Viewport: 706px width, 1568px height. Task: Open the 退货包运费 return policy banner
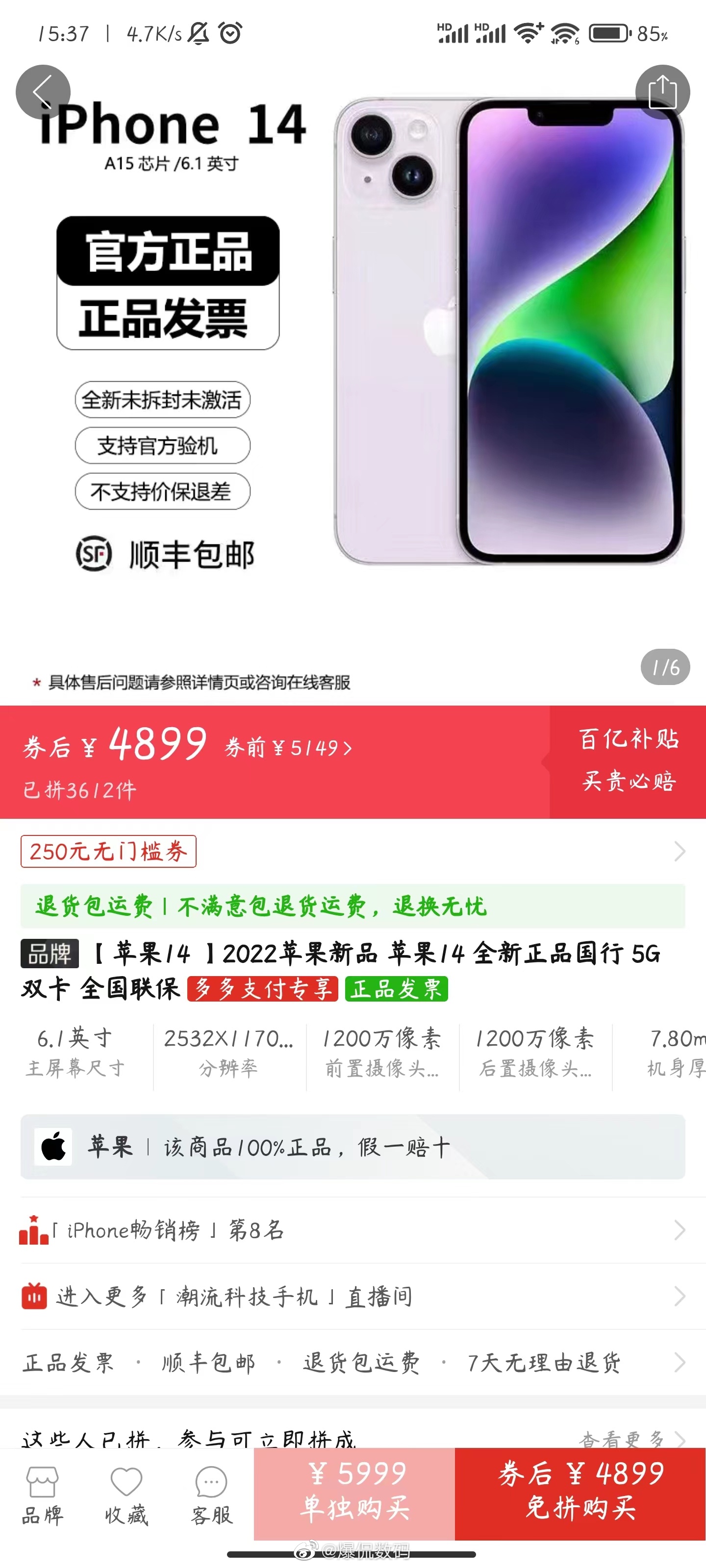(x=352, y=906)
